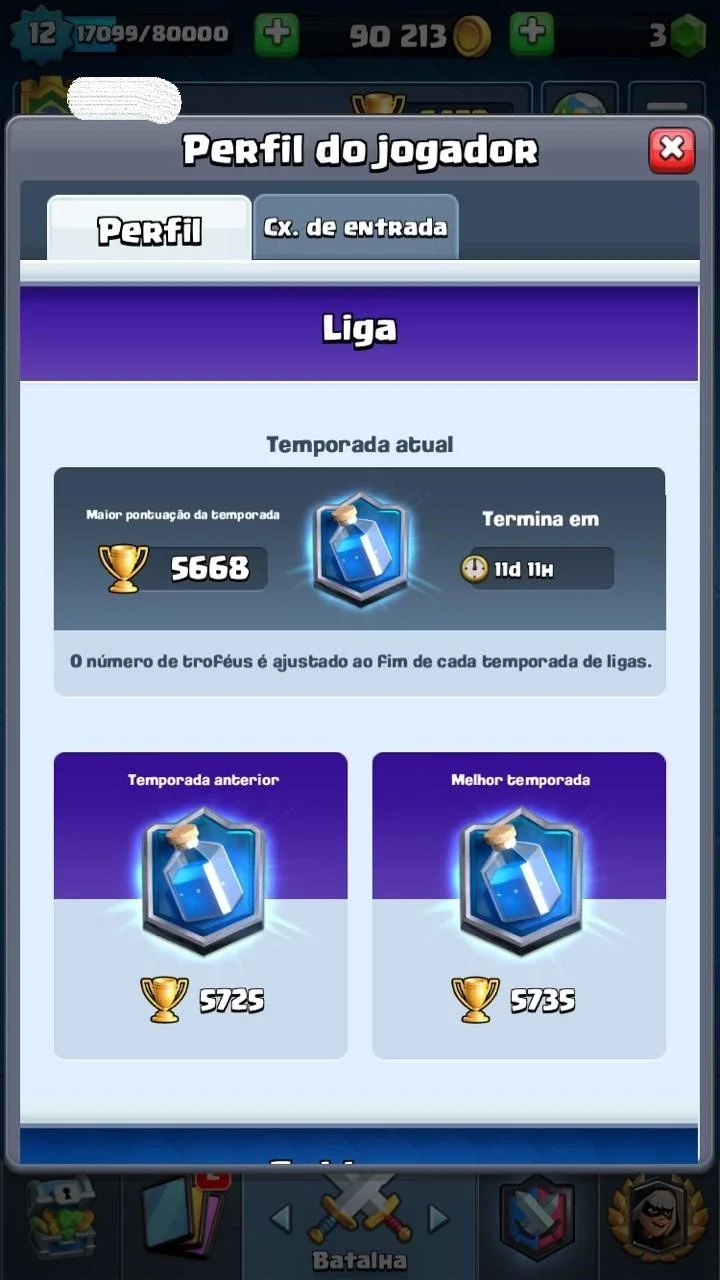Screen dimensions: 720x1280
Task: Select the Perfil tab
Action: point(149,229)
